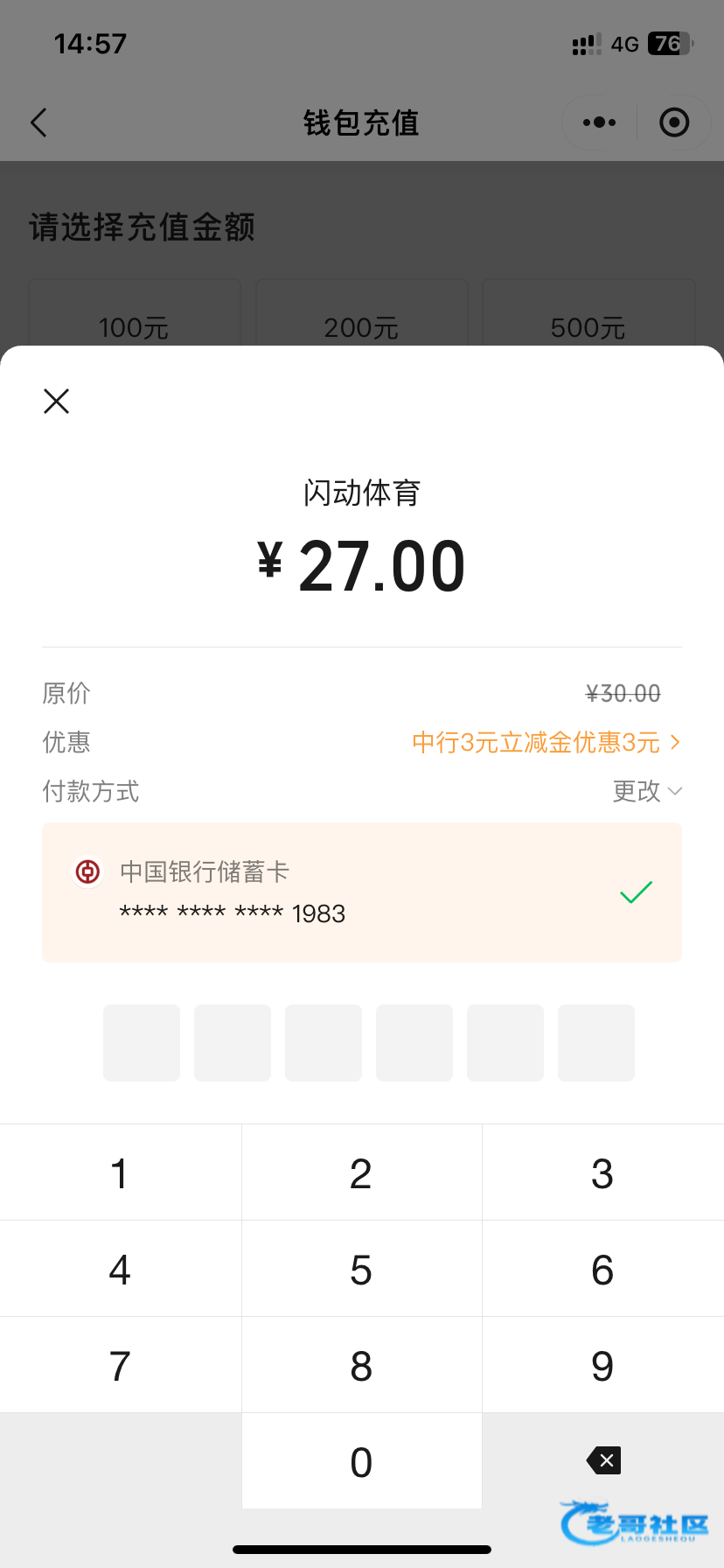
Task: Enter digit 4 on the keypad
Action: pyautogui.click(x=121, y=1269)
